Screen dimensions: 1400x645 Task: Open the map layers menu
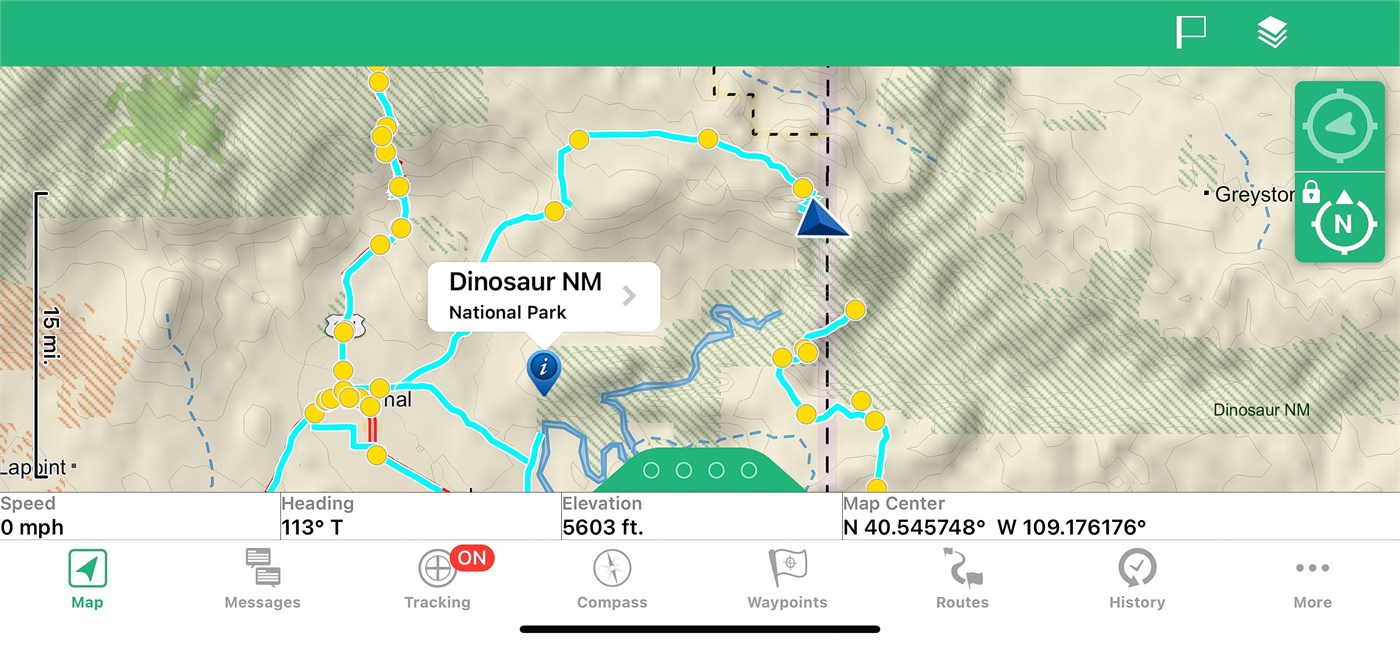tap(1272, 33)
